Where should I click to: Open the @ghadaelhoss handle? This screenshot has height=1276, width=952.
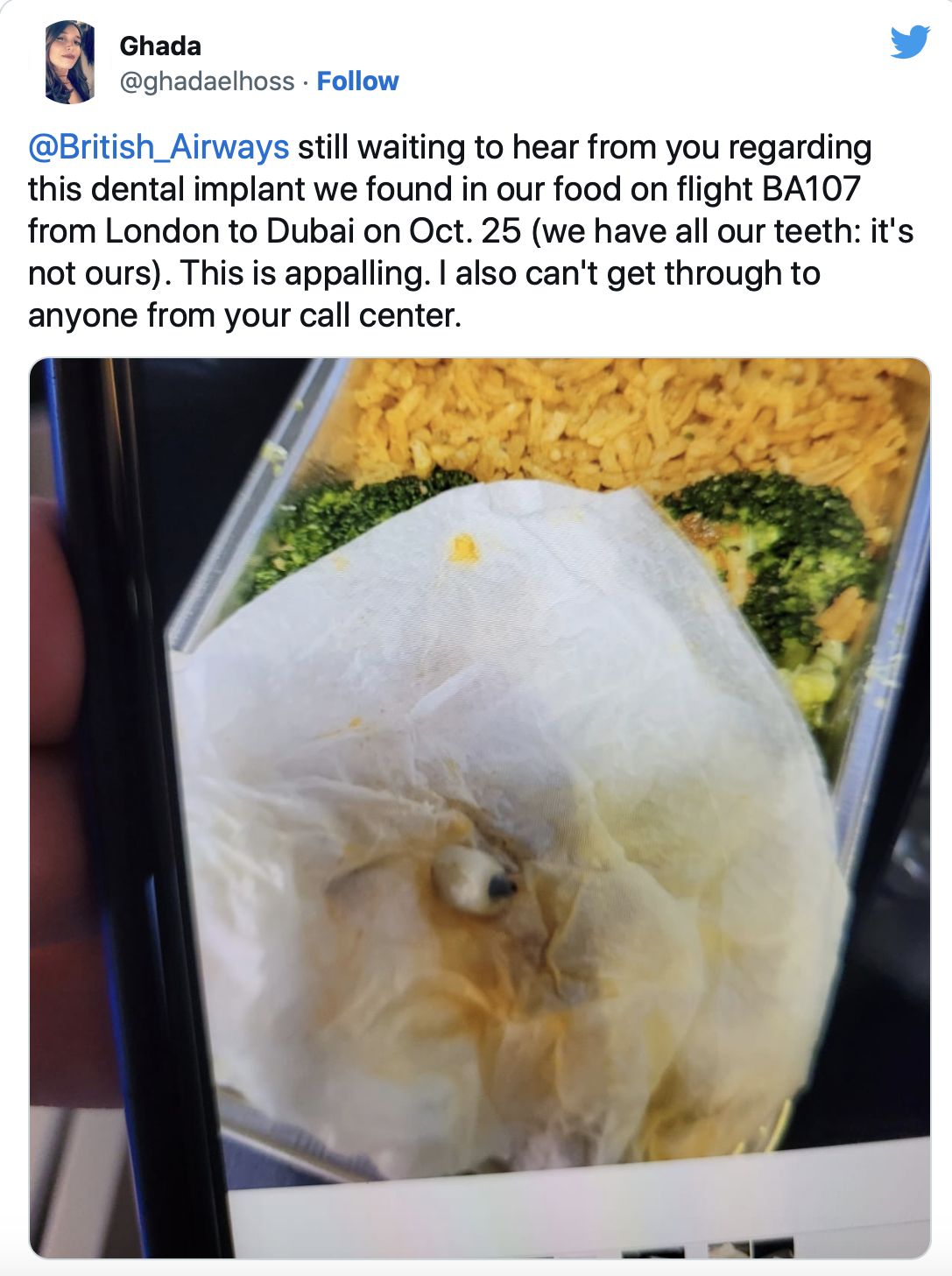click(207, 81)
